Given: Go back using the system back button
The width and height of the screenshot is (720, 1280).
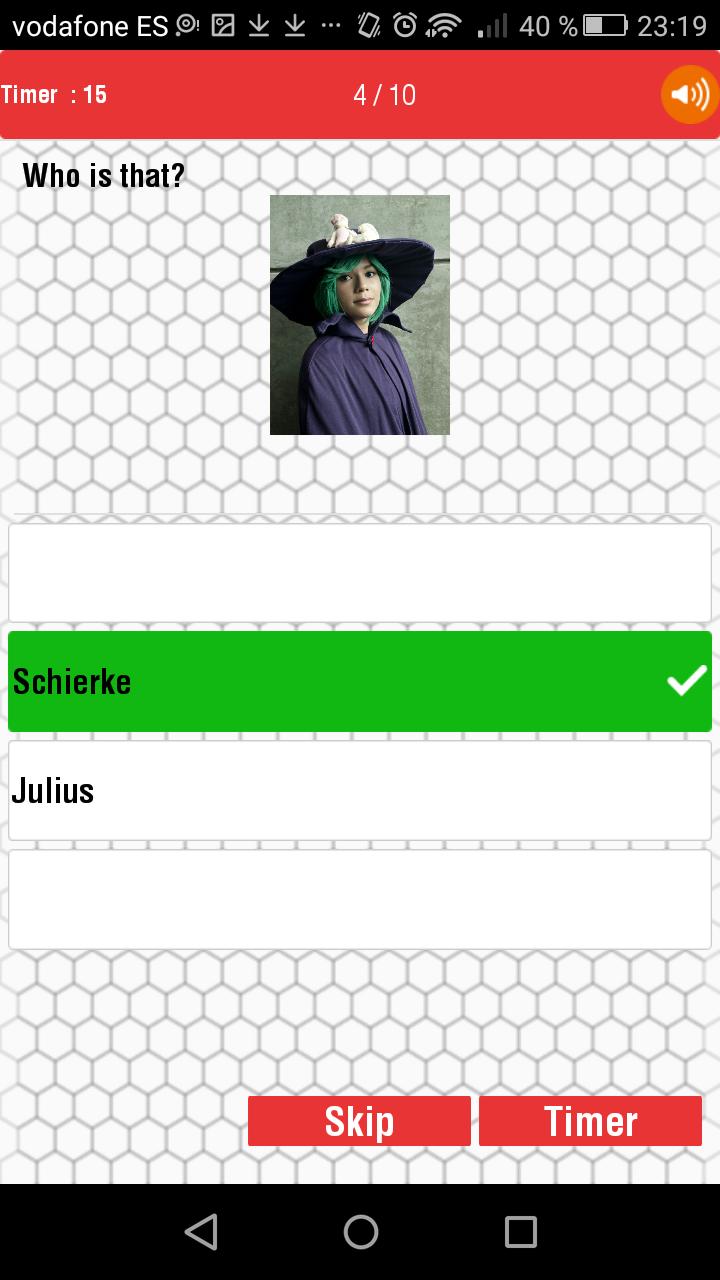Looking at the screenshot, I should [201, 1231].
